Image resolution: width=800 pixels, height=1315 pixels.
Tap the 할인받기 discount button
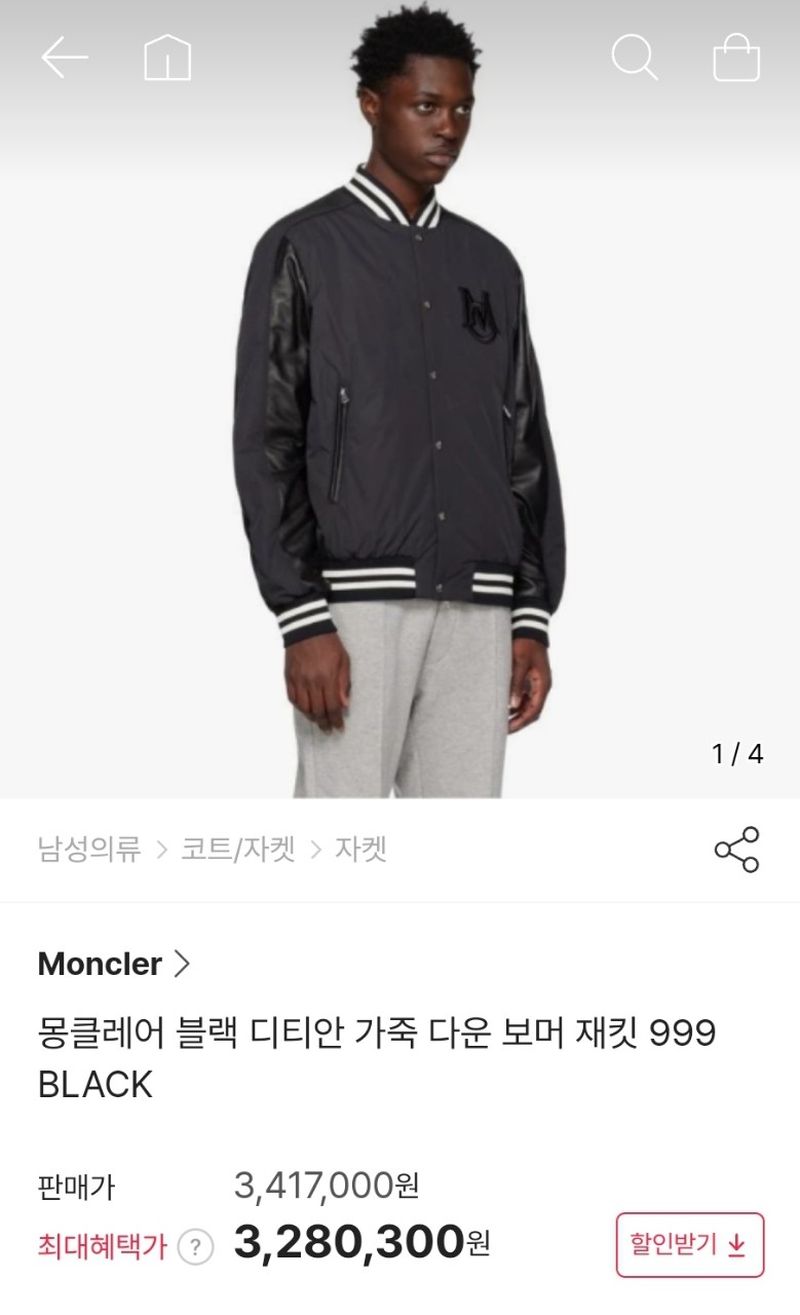(x=689, y=1245)
